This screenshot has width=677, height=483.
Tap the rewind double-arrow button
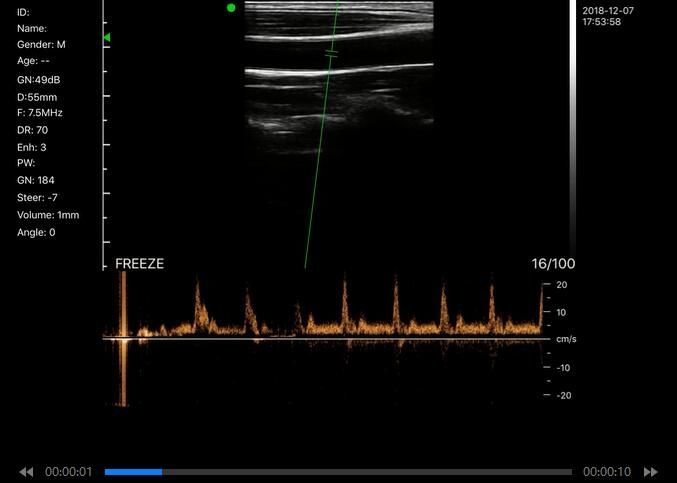coord(26,472)
